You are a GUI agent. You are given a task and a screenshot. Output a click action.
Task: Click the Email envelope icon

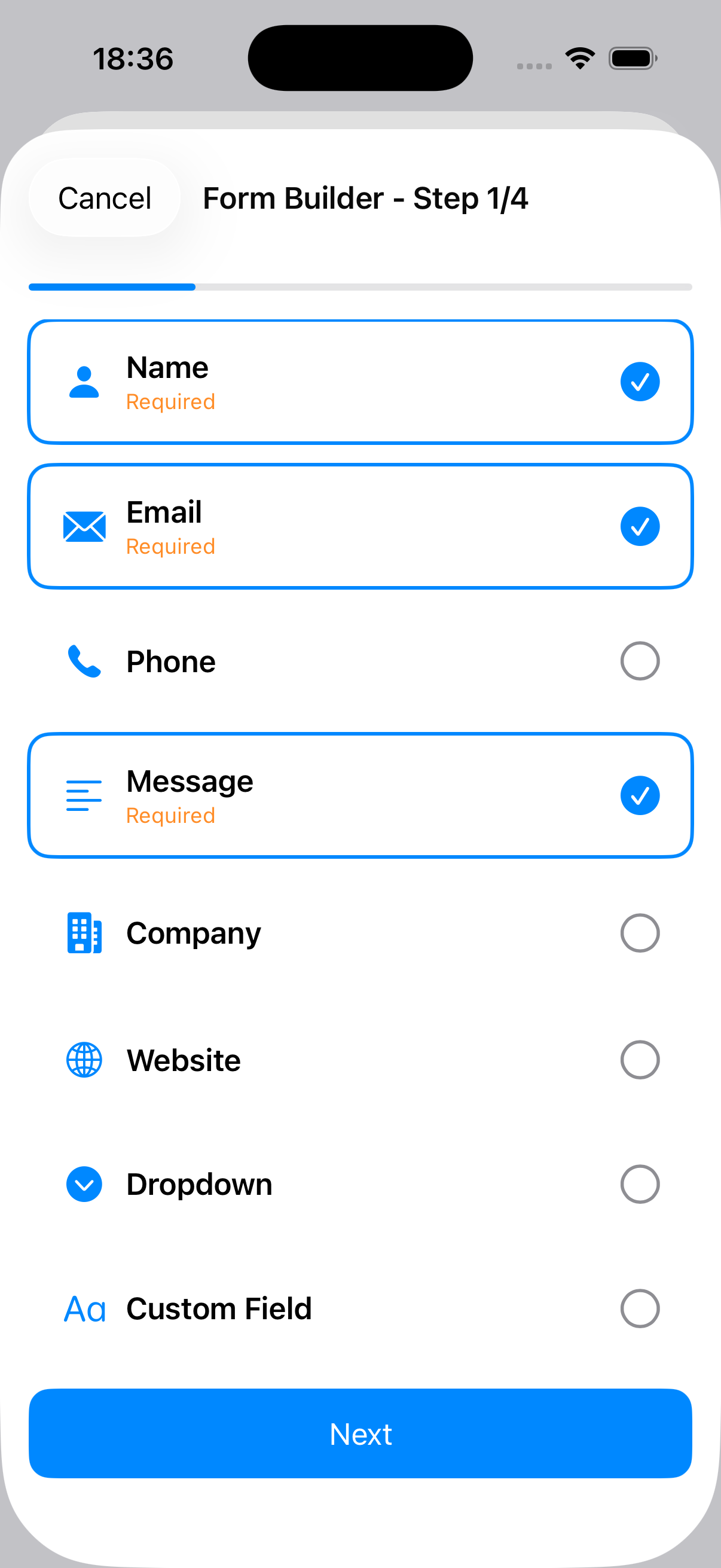pyautogui.click(x=84, y=526)
